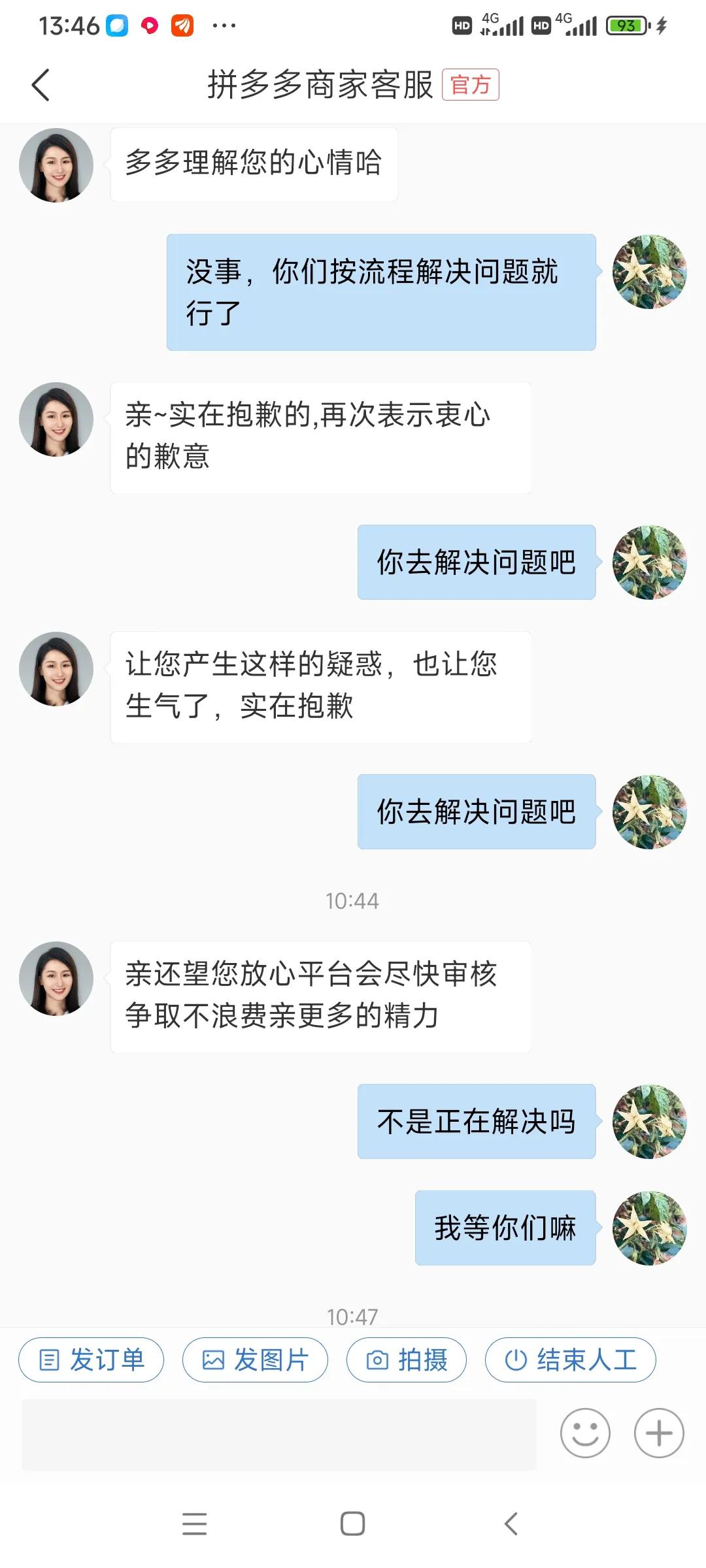Tap the 结束人工 end-service power icon

coord(516,1360)
